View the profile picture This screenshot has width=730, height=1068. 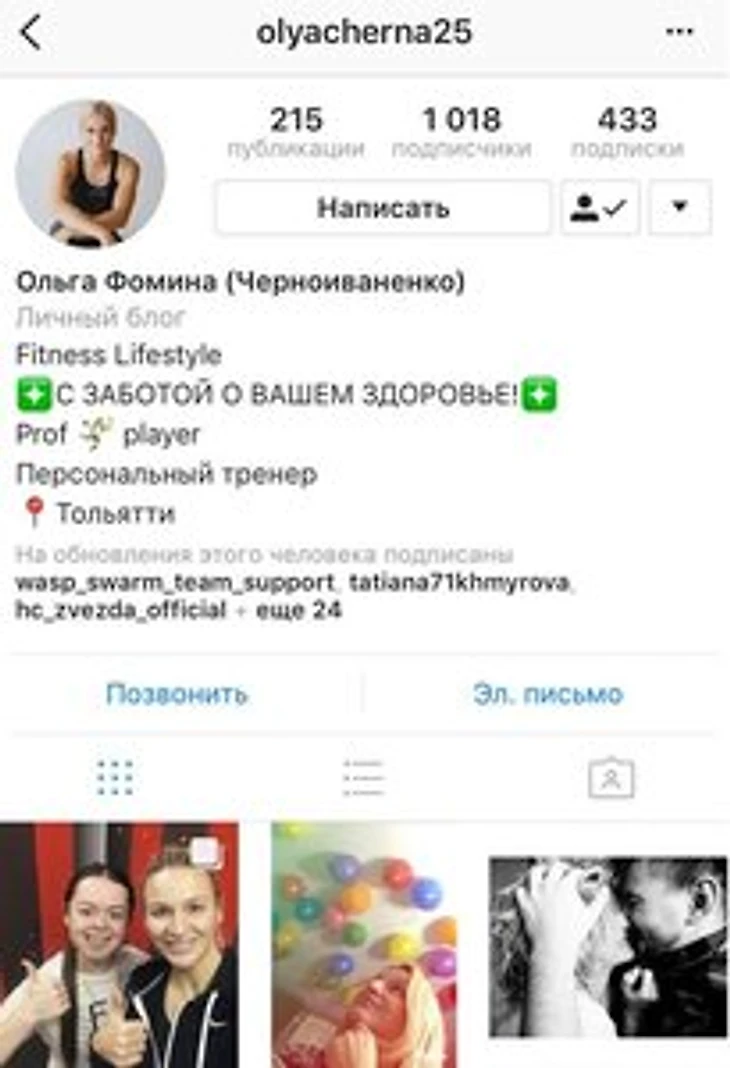coord(91,173)
